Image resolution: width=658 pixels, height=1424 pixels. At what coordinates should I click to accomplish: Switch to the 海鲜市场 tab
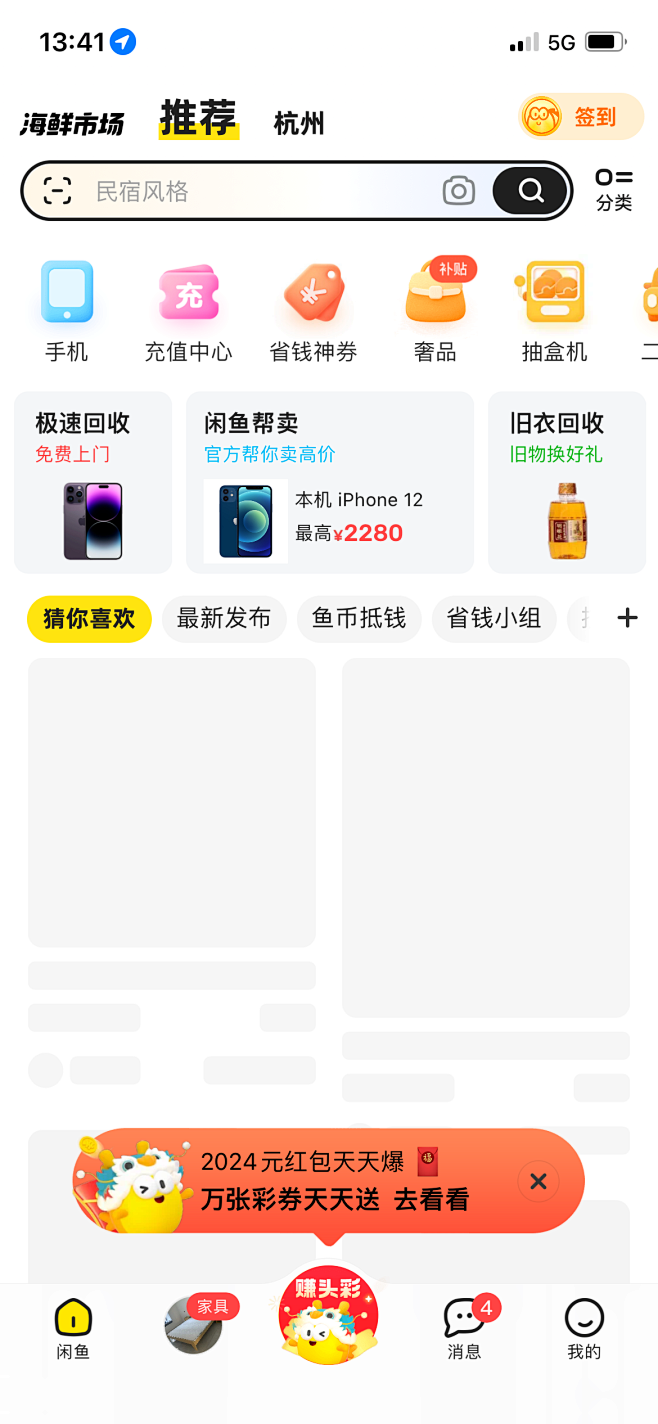pos(72,124)
